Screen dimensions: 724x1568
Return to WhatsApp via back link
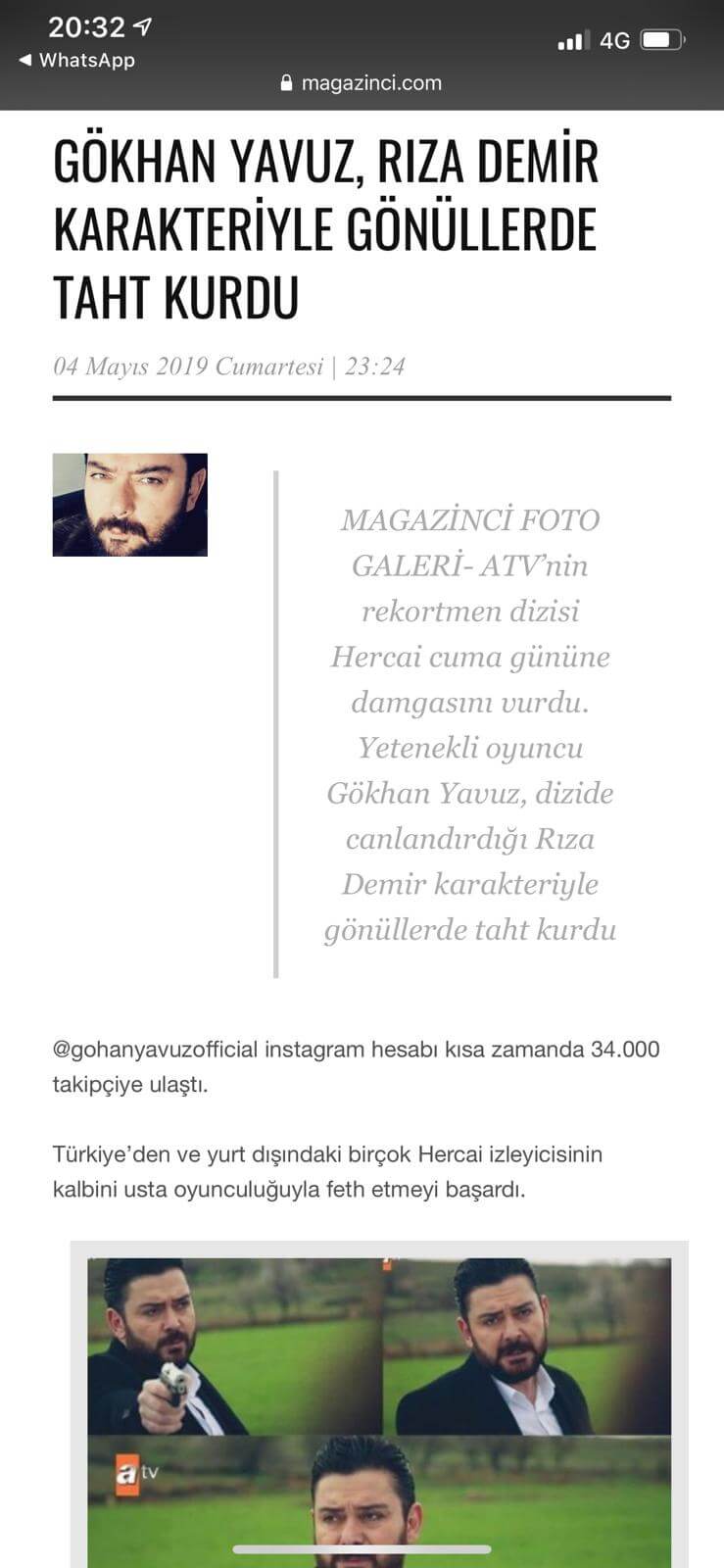pos(76,61)
